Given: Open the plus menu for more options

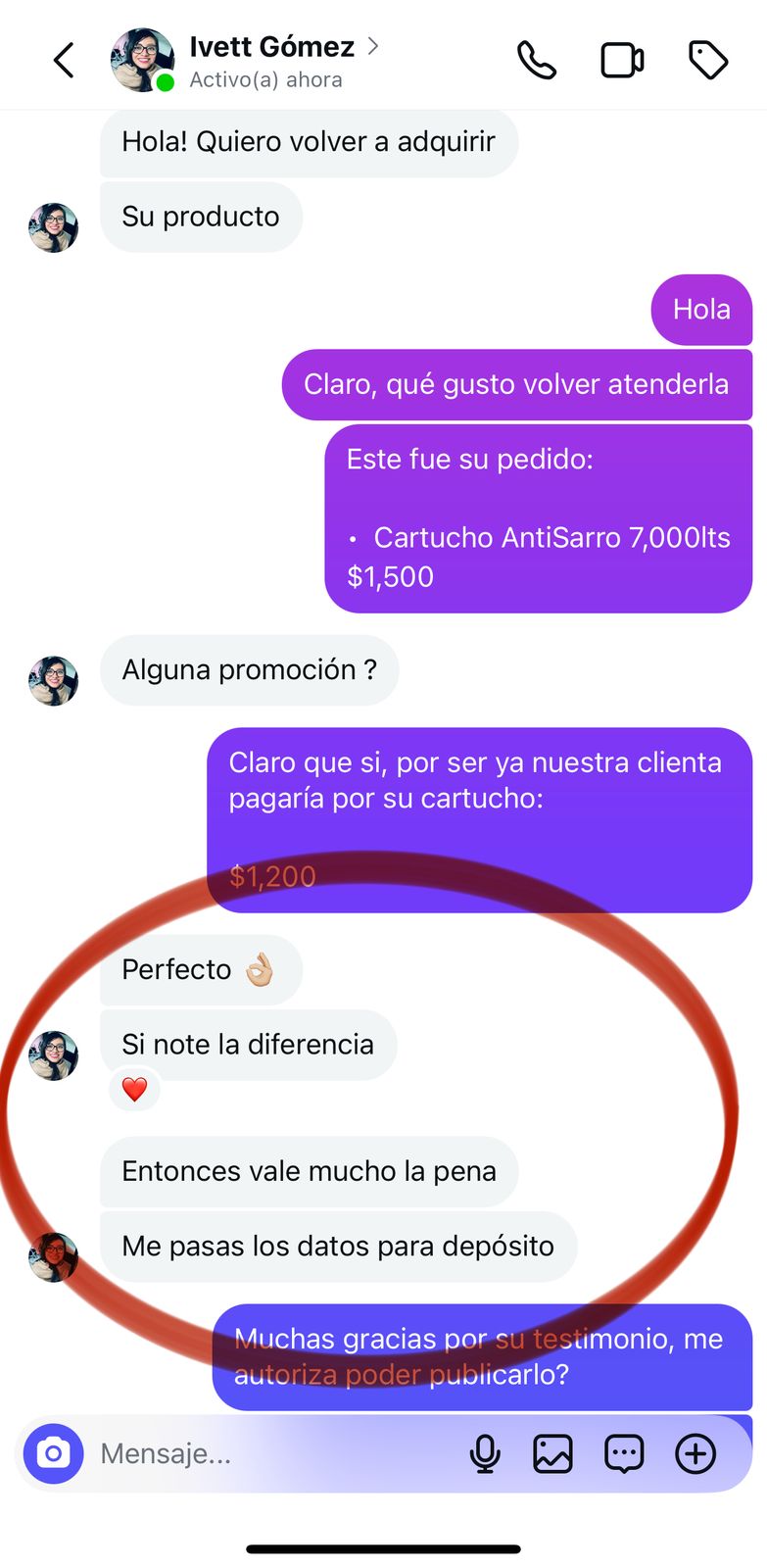Looking at the screenshot, I should 695,1453.
